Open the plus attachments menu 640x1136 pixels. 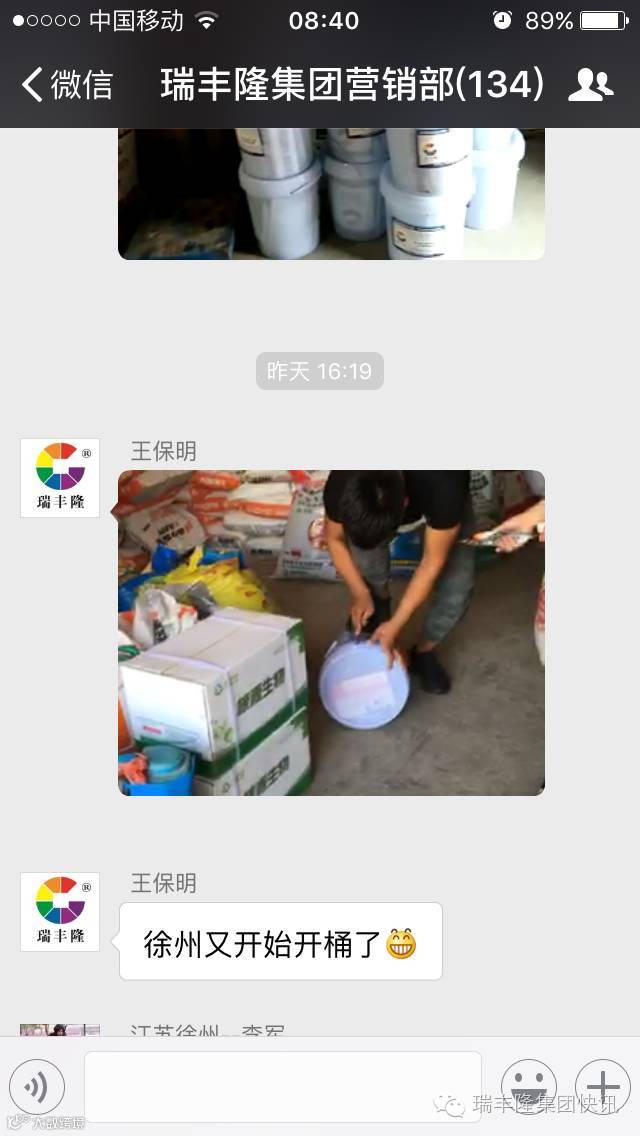pyautogui.click(x=602, y=1086)
